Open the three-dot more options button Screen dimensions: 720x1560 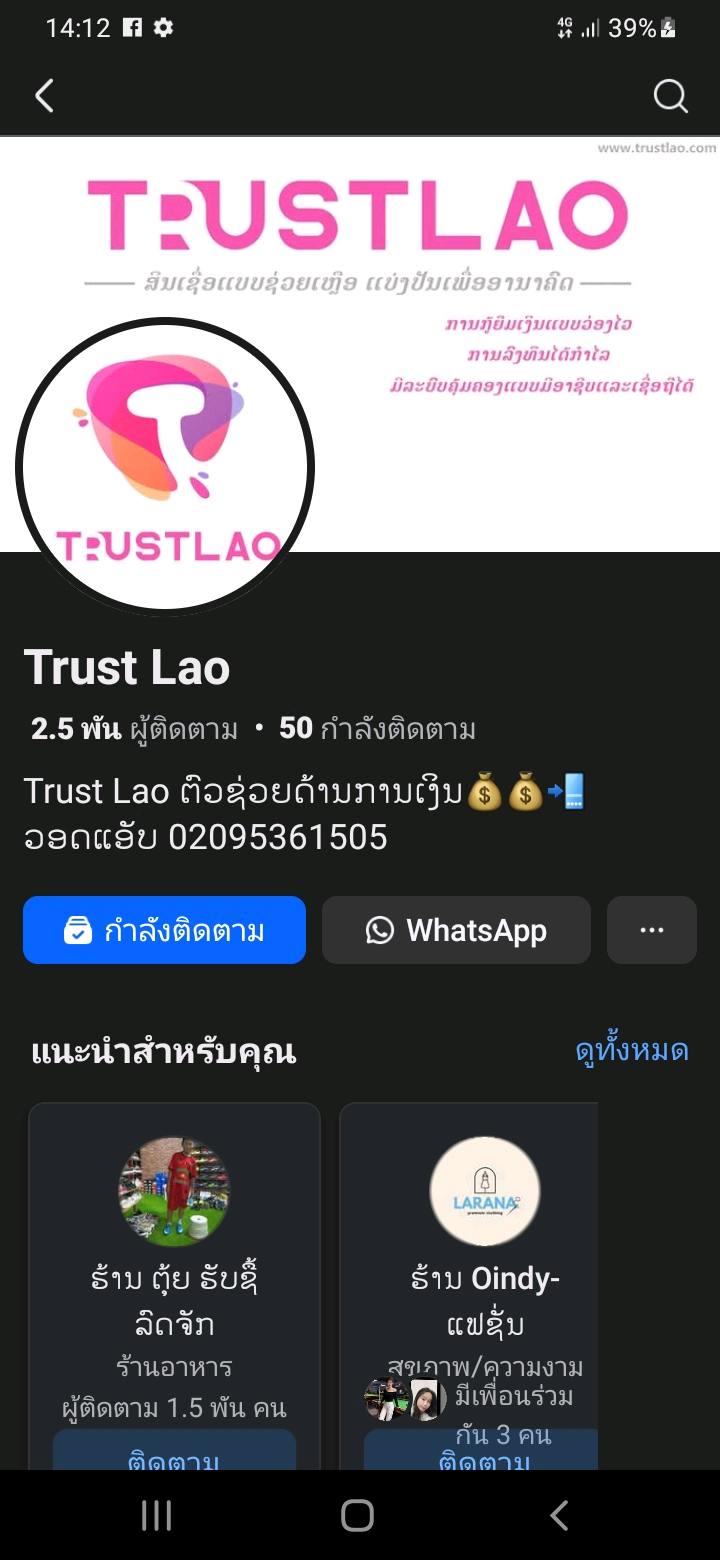[x=651, y=930]
